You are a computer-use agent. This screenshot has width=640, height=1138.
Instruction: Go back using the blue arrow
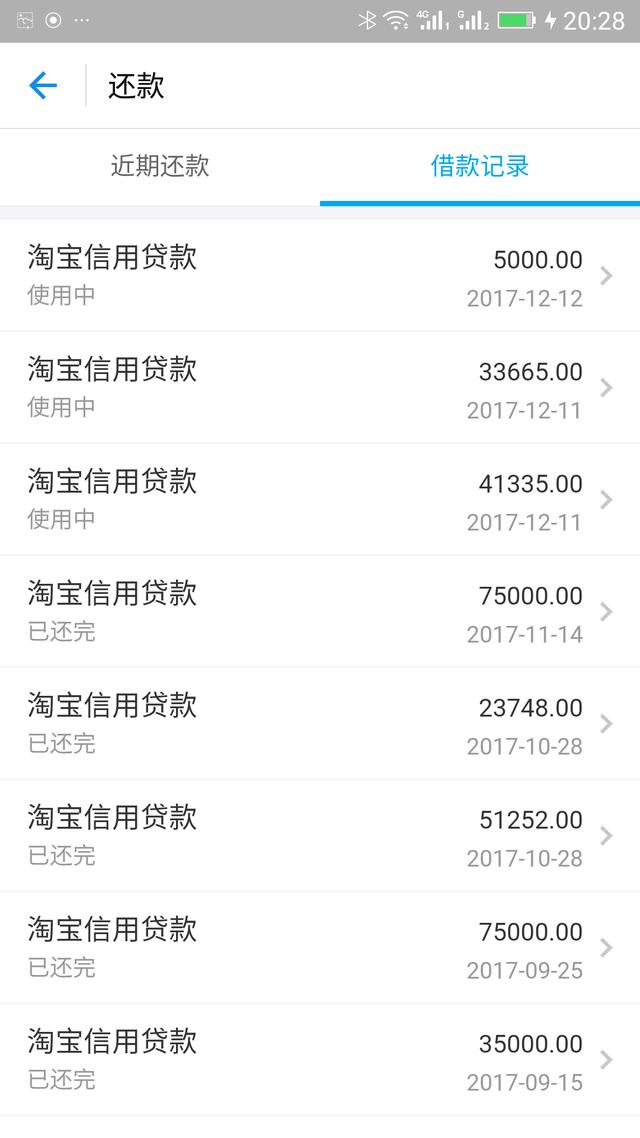(43, 86)
